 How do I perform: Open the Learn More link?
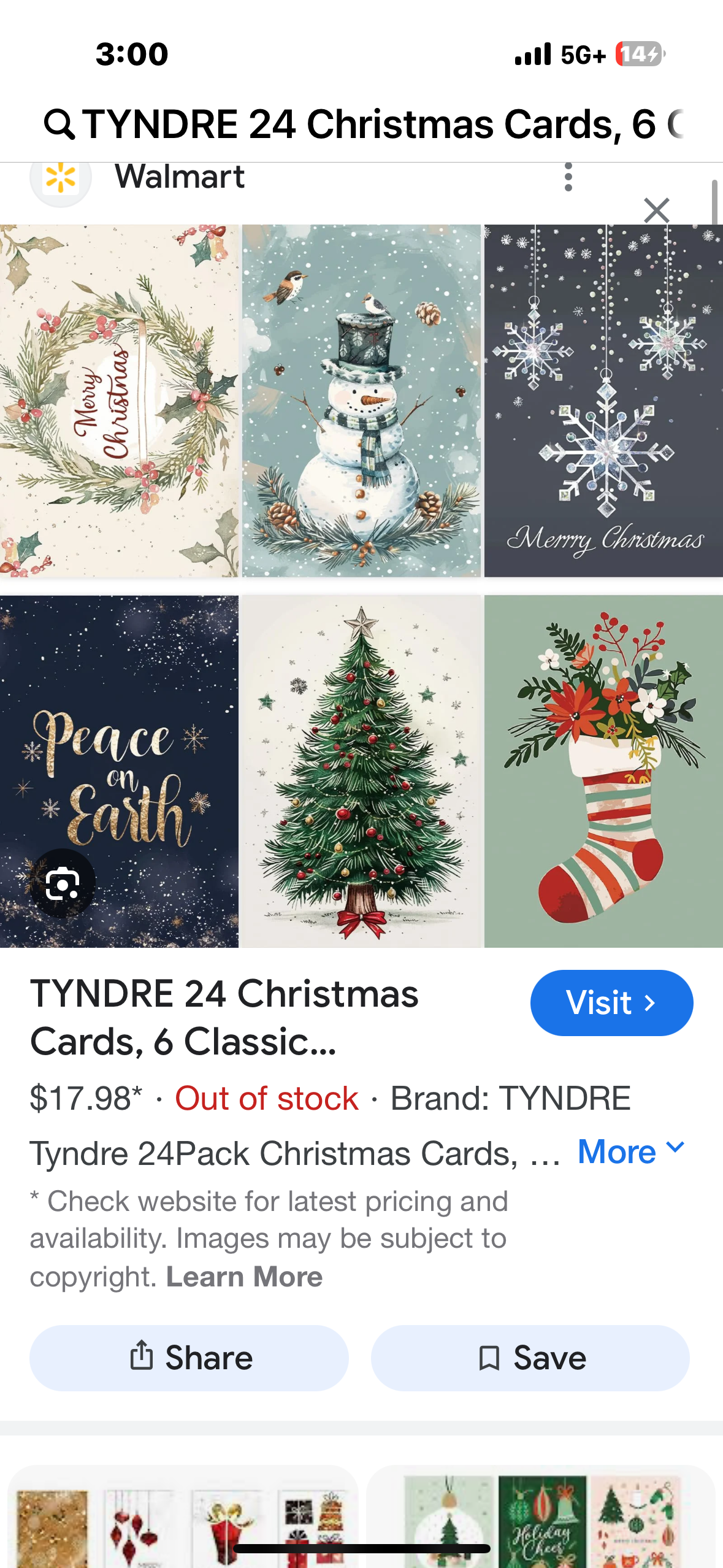[244, 1277]
